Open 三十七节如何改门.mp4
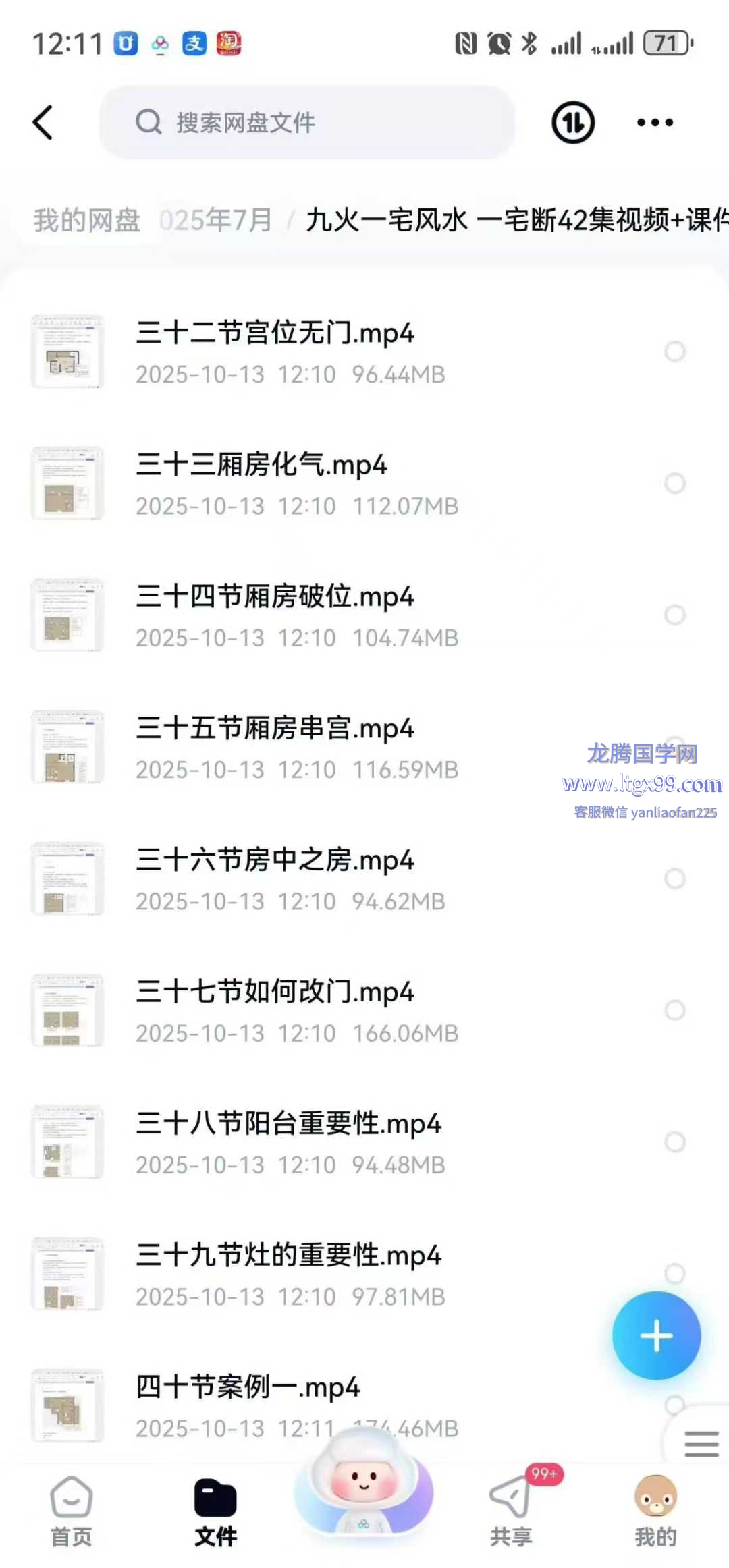 [x=275, y=992]
